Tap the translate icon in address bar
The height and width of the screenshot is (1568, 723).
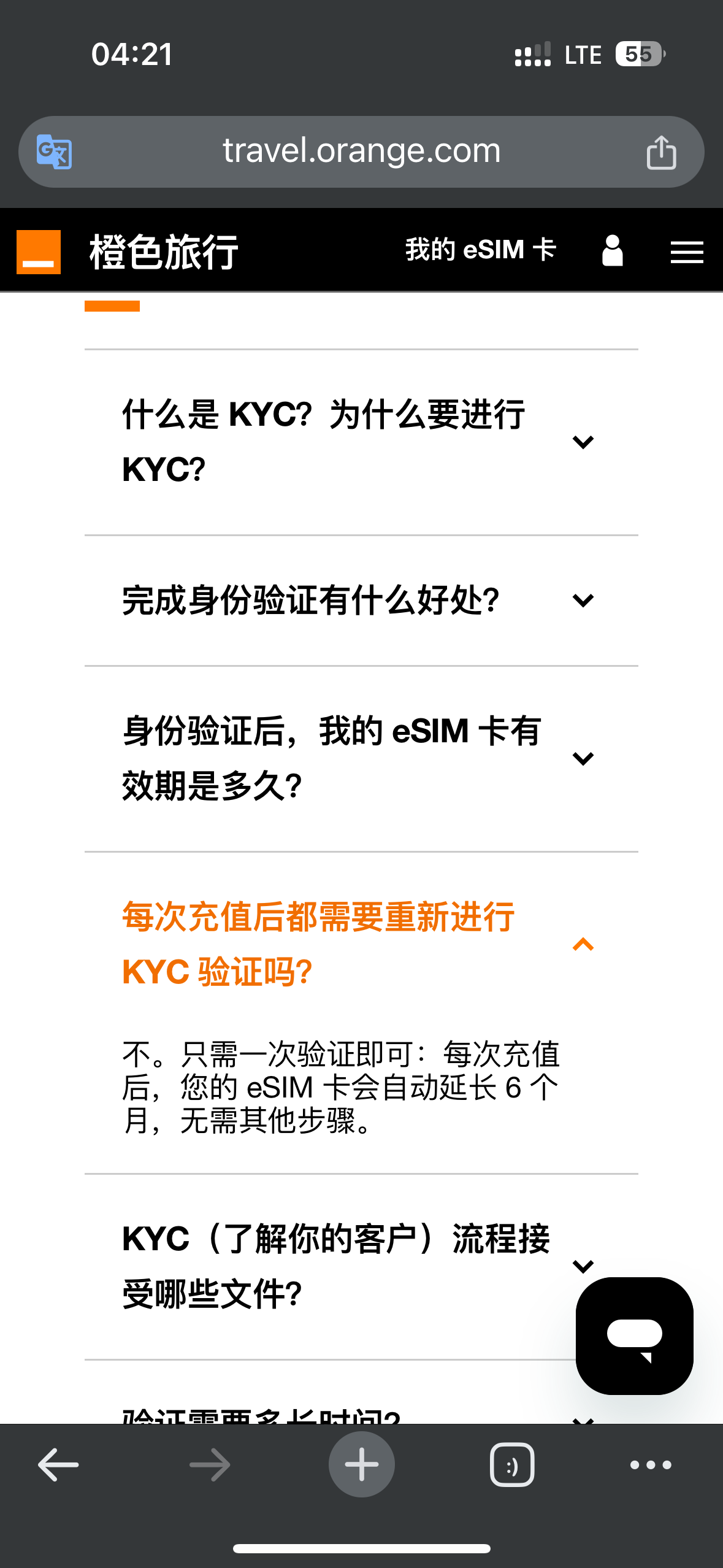(x=54, y=152)
